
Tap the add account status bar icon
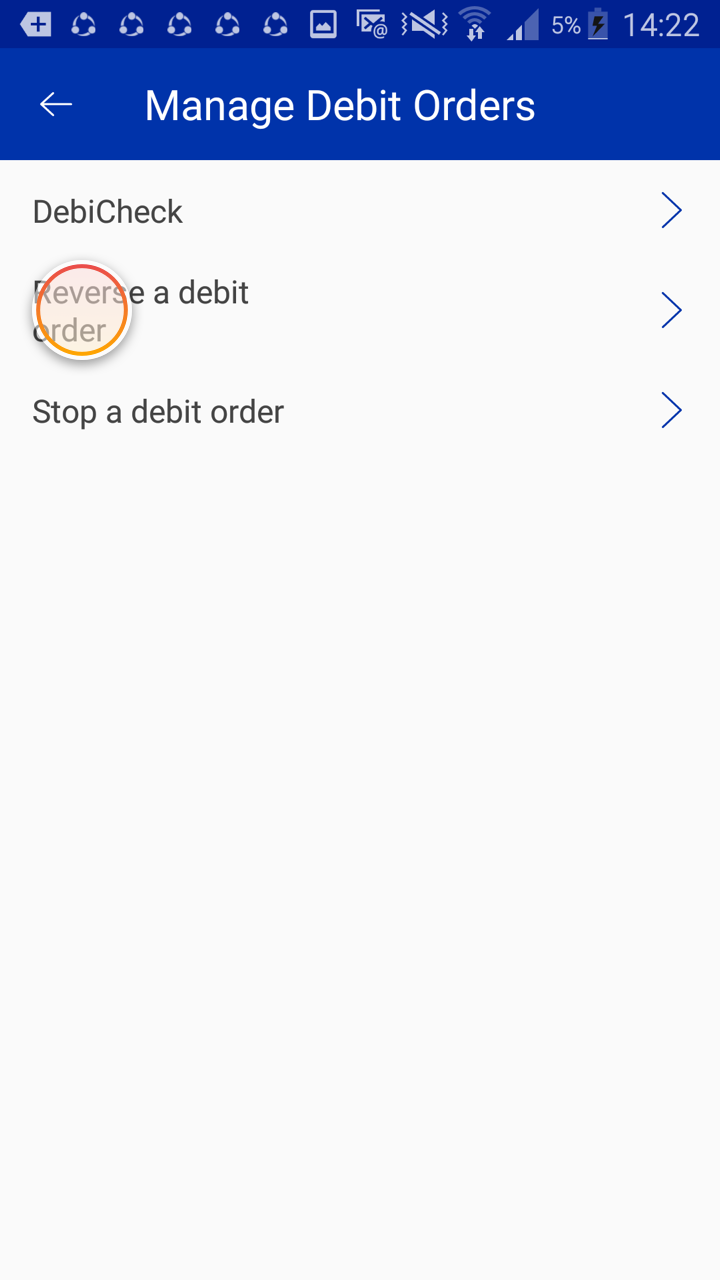point(36,22)
